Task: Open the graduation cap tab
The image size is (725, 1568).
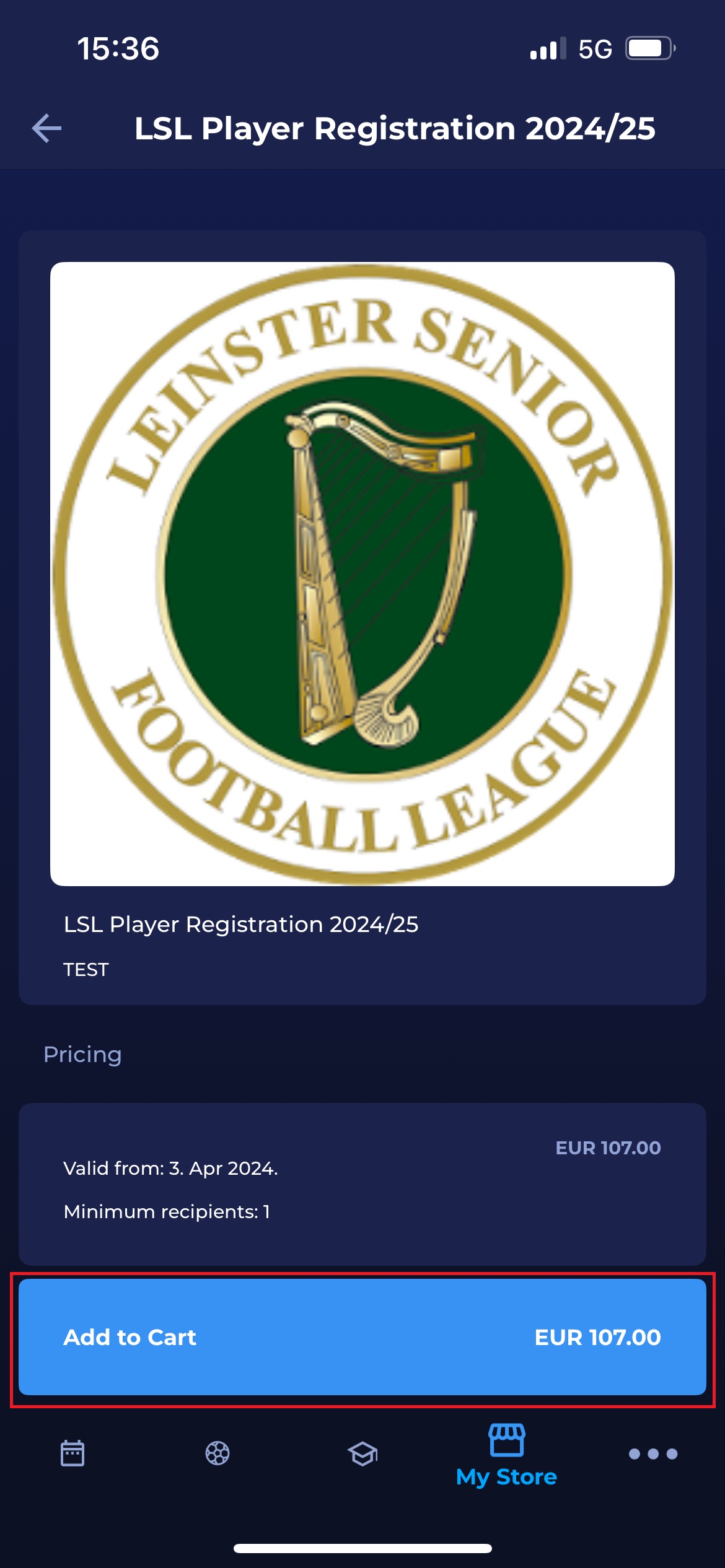Action: (x=362, y=1453)
